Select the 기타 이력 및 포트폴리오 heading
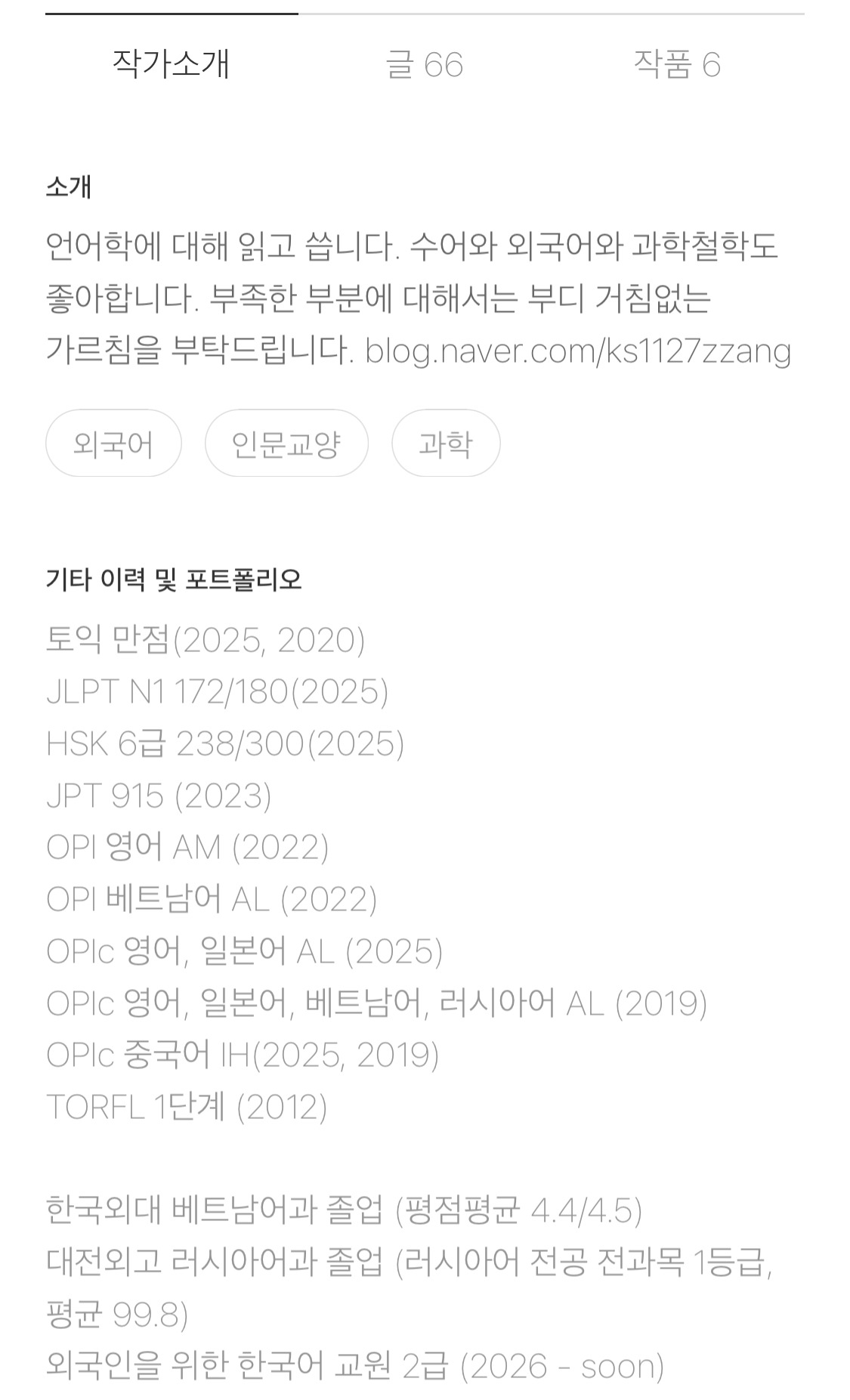 [175, 579]
